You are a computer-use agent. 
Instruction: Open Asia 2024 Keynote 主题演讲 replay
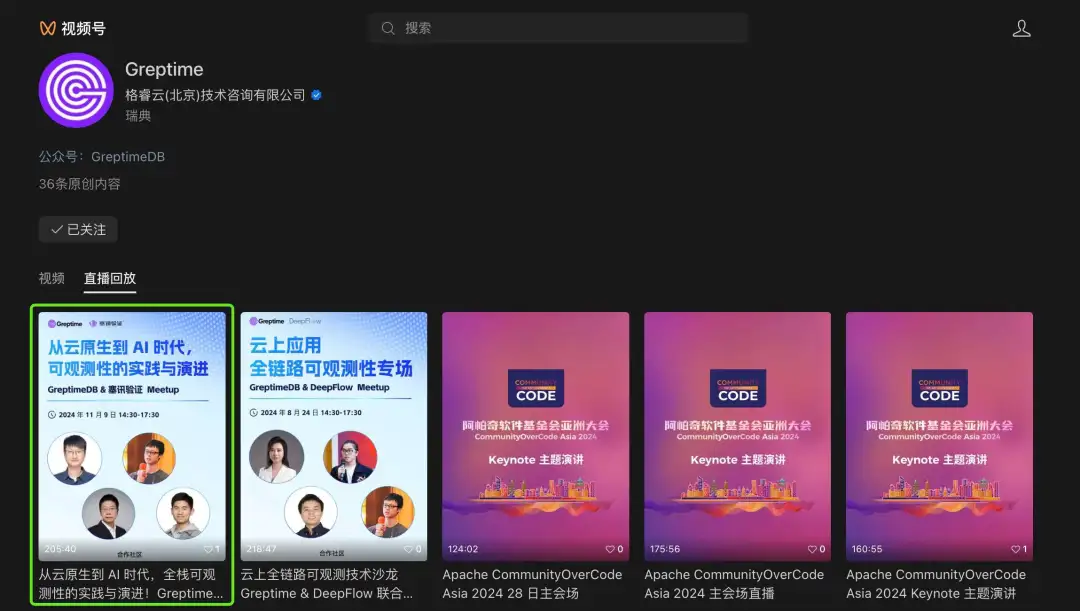click(x=939, y=436)
